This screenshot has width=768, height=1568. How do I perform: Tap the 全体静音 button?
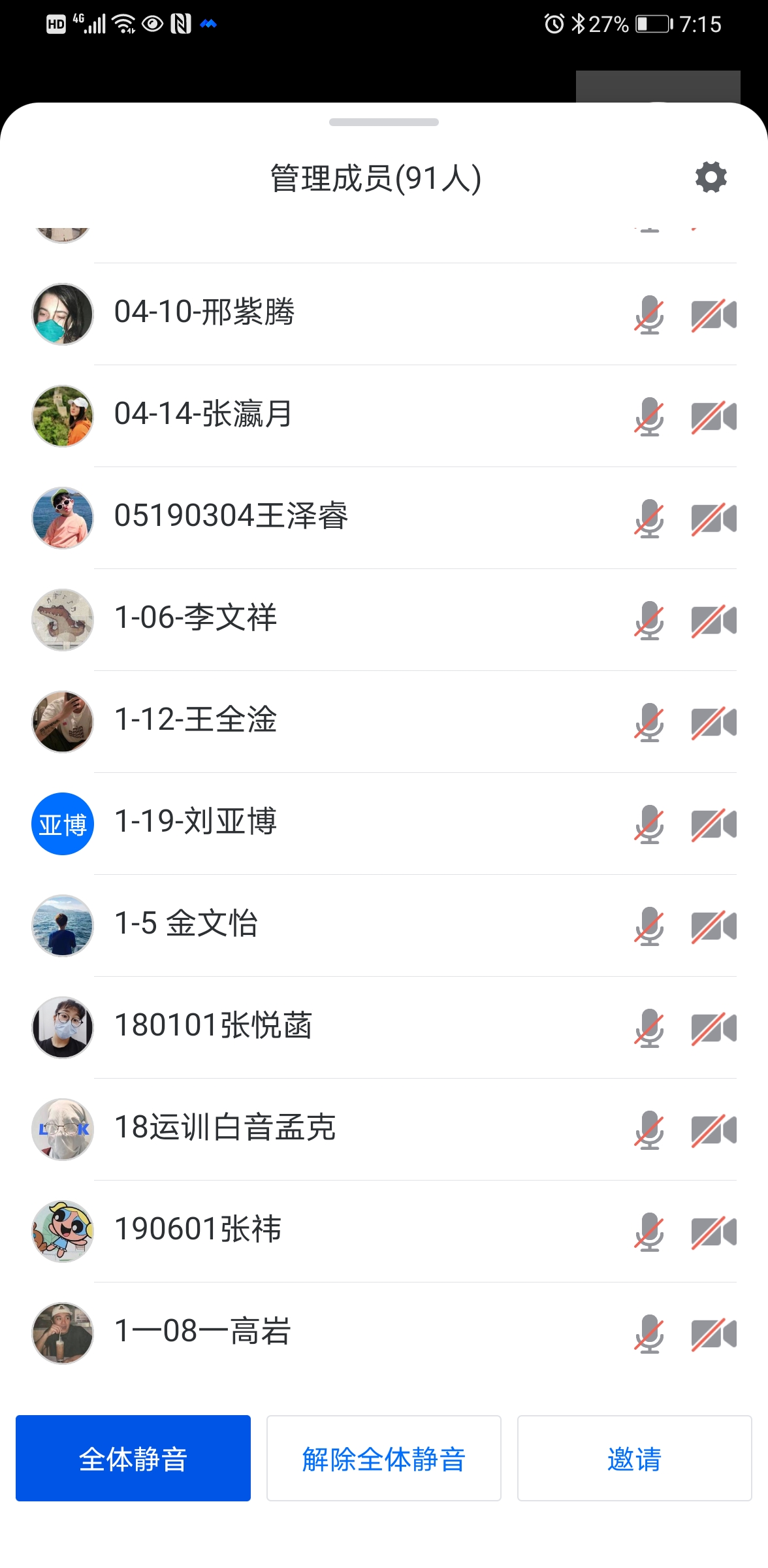coord(133,1458)
